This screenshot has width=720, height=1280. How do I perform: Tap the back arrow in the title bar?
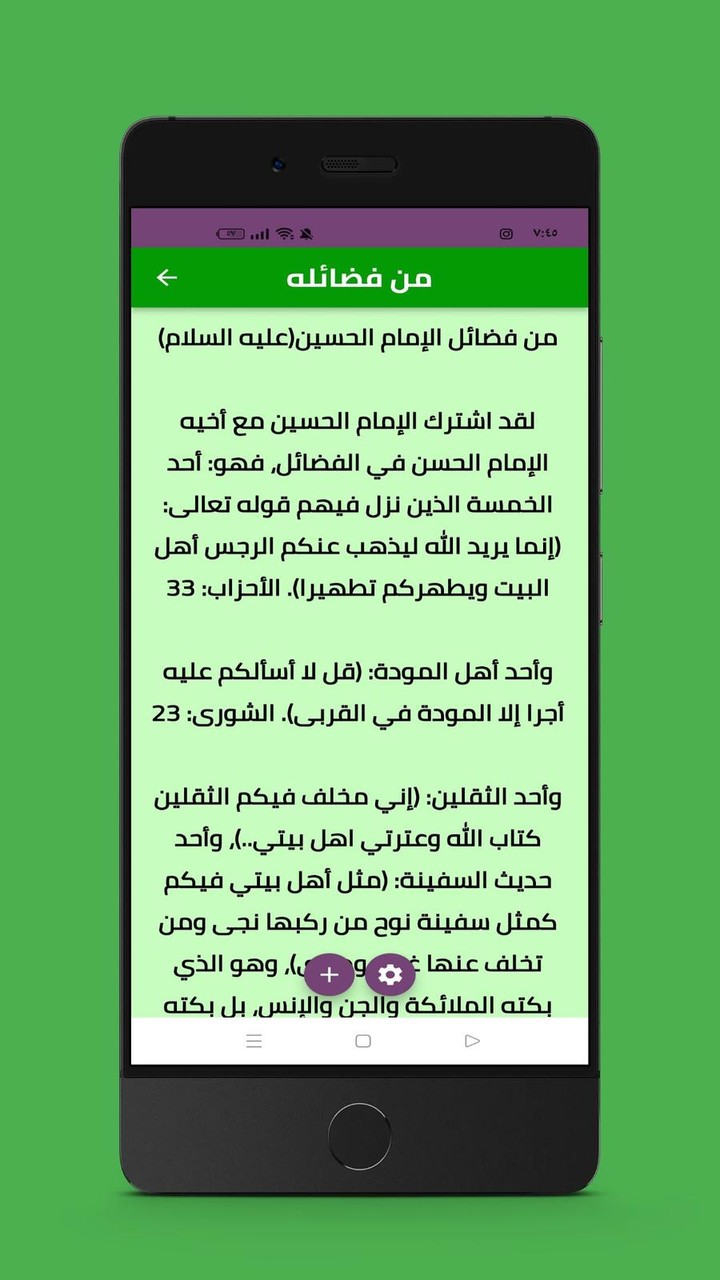[166, 278]
